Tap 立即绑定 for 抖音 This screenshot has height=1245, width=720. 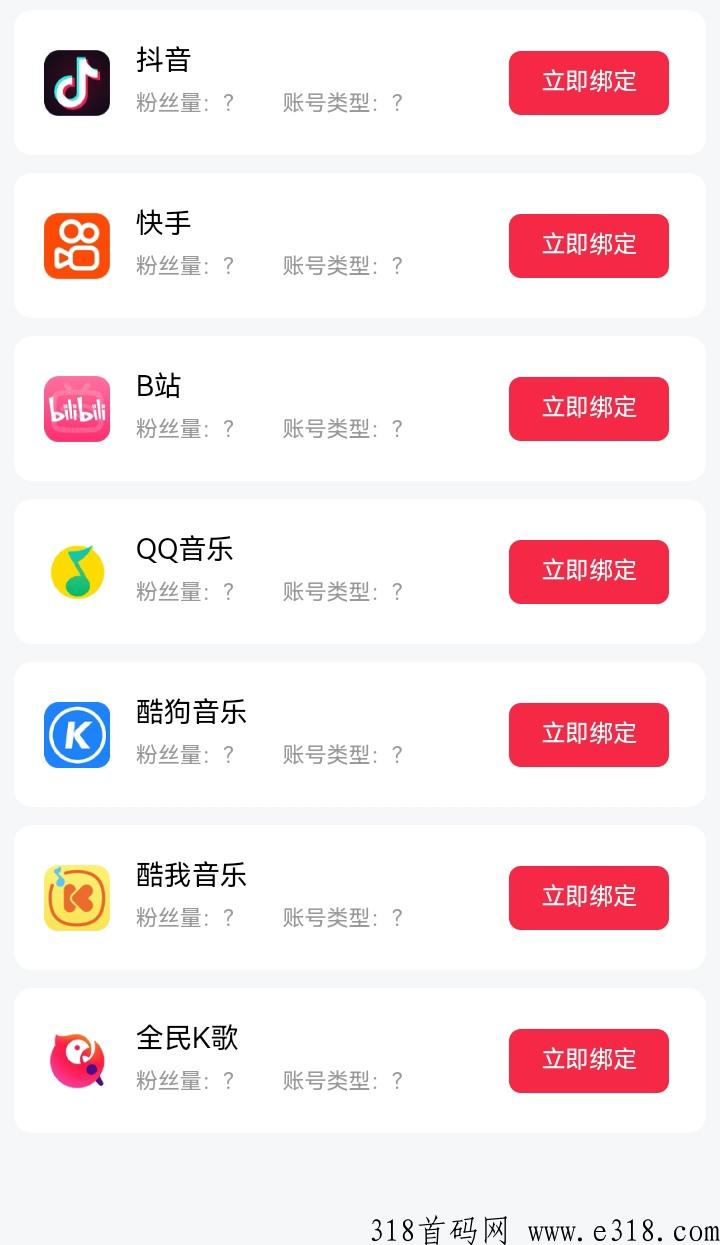[589, 83]
